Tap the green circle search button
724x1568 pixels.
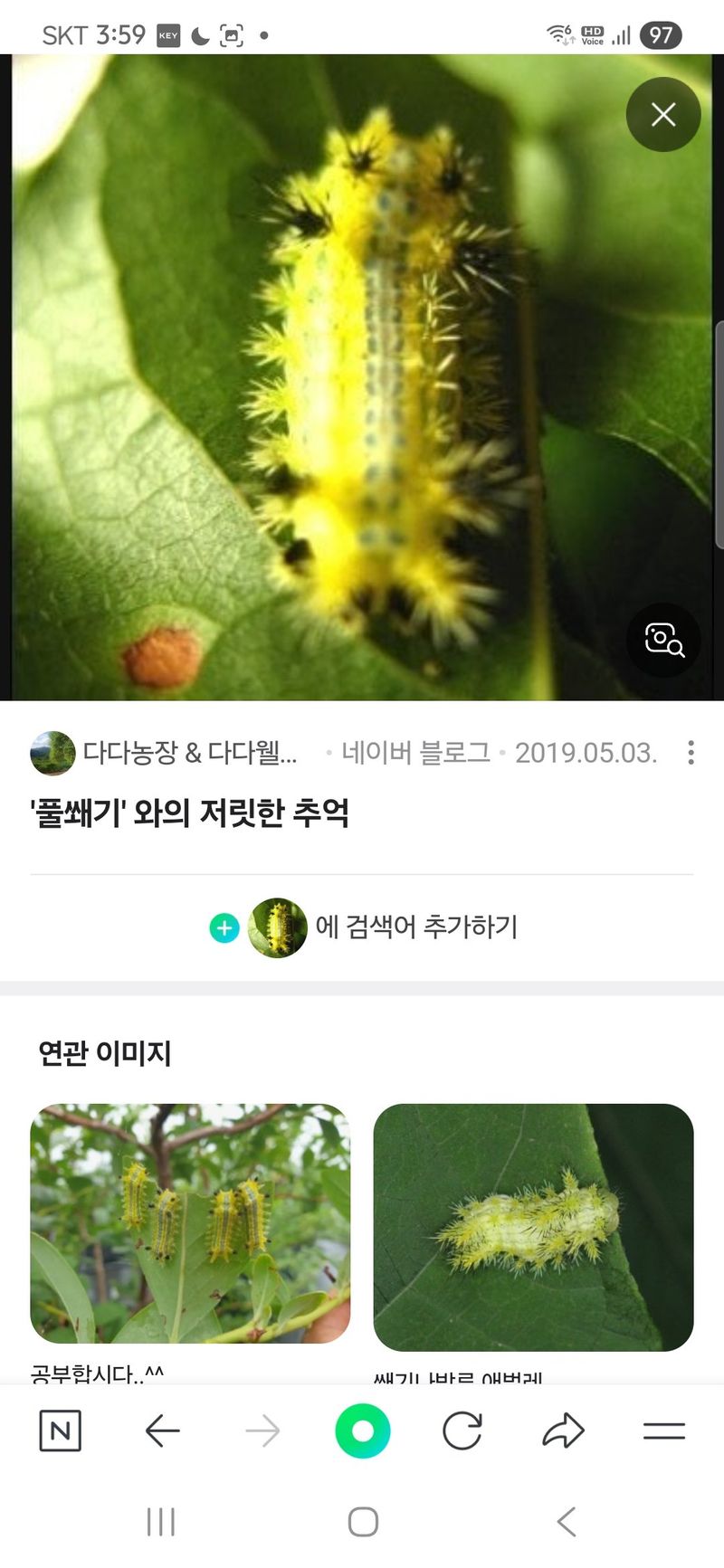pyautogui.click(x=362, y=1430)
